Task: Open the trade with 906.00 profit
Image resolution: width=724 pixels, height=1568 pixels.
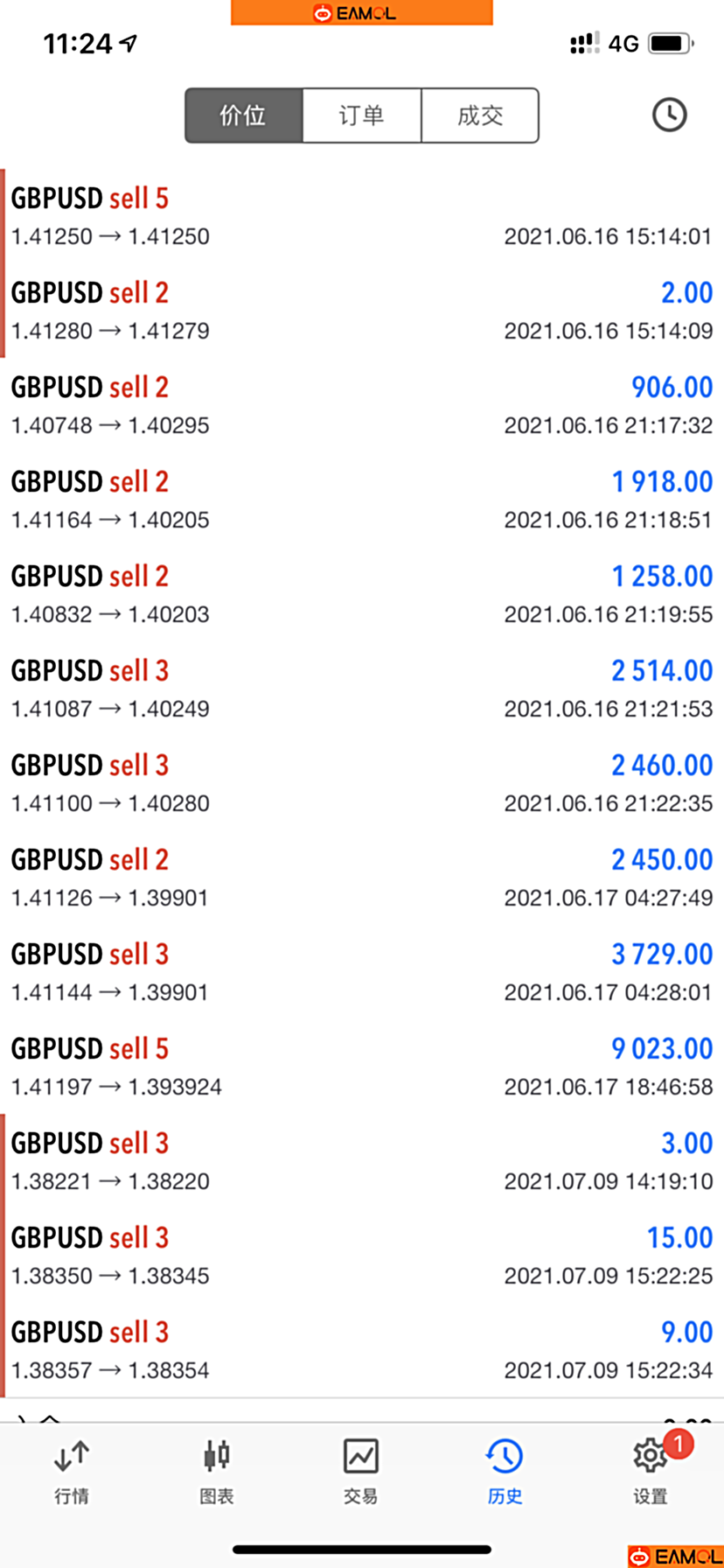Action: pyautogui.click(x=362, y=405)
